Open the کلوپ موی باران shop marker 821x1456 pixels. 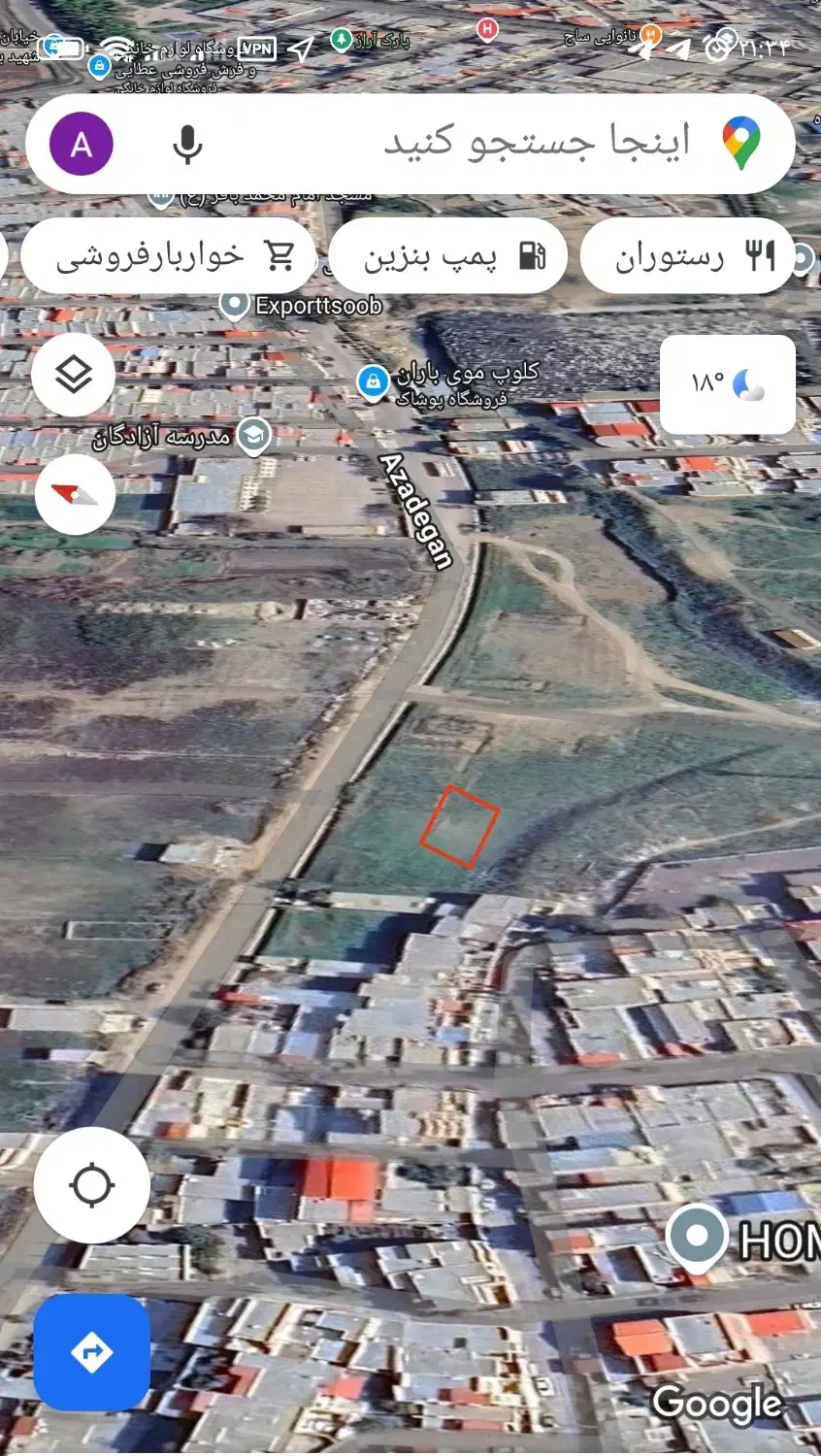pyautogui.click(x=373, y=381)
